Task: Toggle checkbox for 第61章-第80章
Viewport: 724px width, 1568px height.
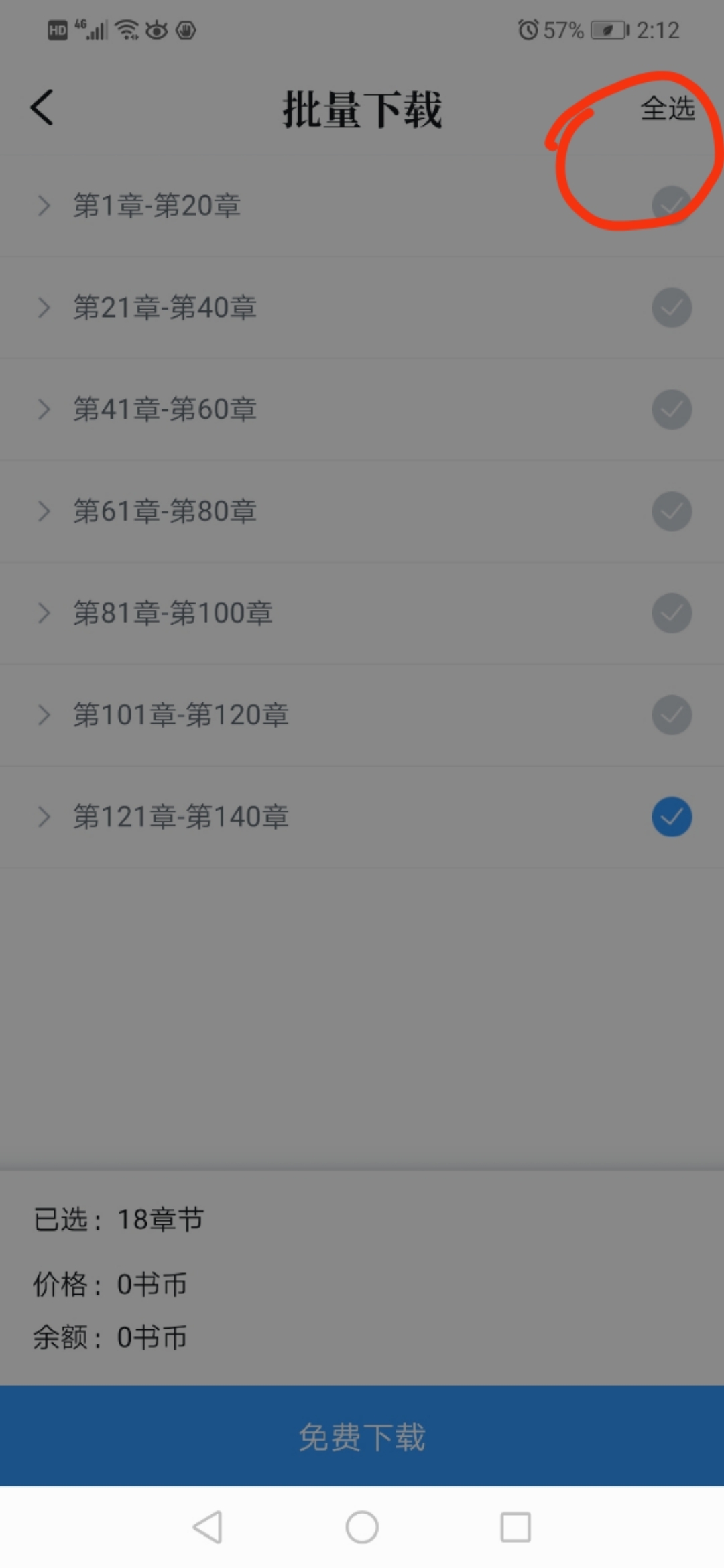Action: [x=672, y=511]
